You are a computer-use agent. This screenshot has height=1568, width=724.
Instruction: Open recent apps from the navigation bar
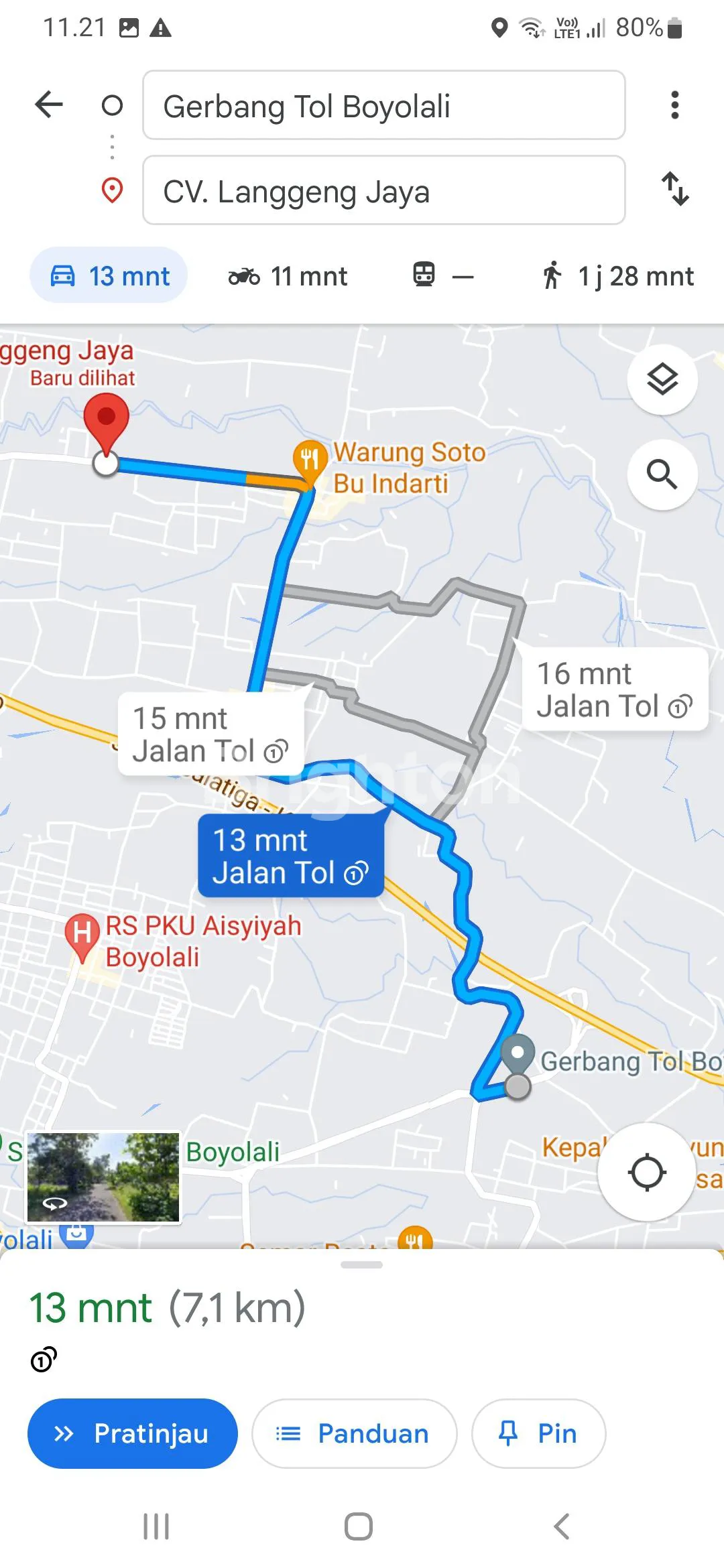[156, 1526]
